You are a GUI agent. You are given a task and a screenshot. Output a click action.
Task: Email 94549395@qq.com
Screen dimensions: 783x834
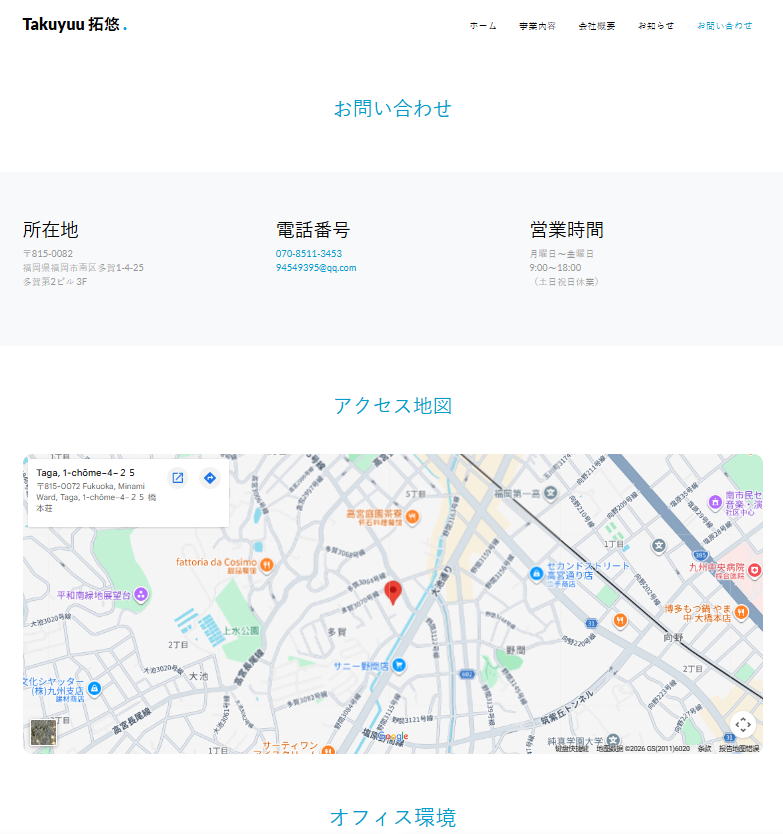tap(316, 268)
